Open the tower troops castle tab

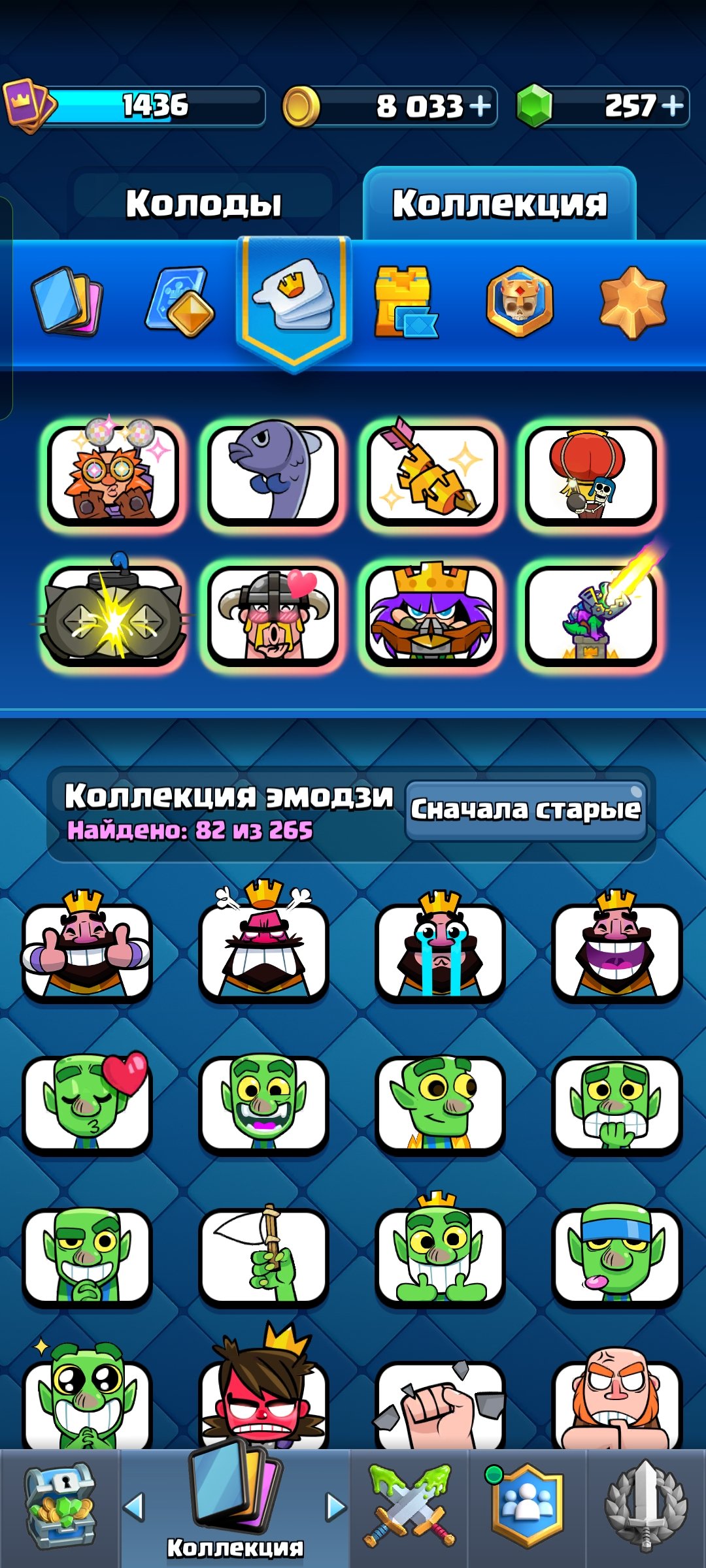[405, 301]
